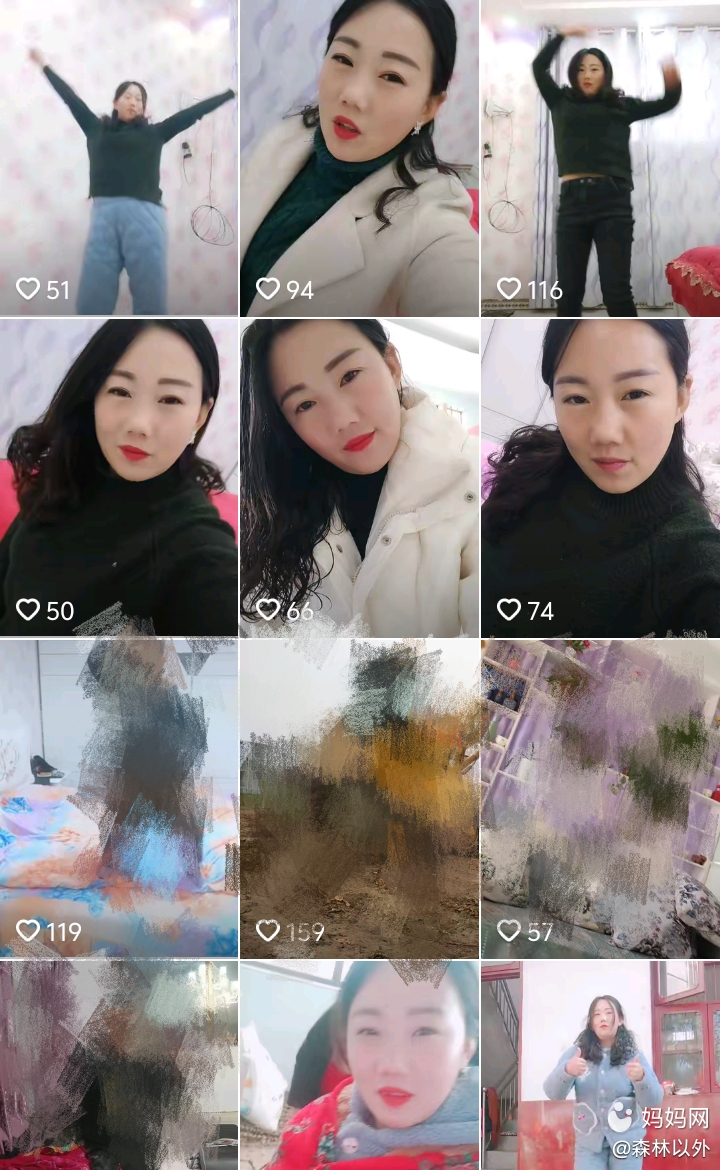Open the dancing video with 116 likes
This screenshot has height=1170, width=720.
(600, 158)
